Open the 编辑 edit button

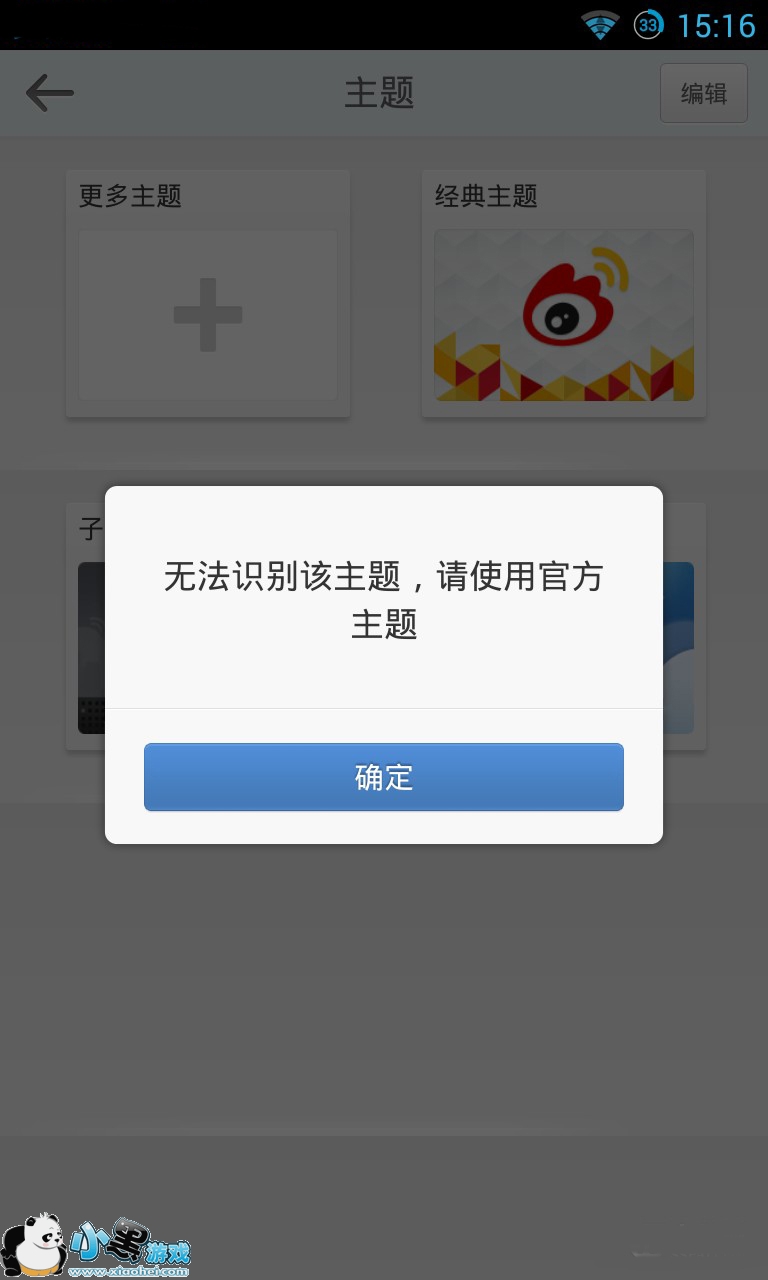(x=704, y=93)
